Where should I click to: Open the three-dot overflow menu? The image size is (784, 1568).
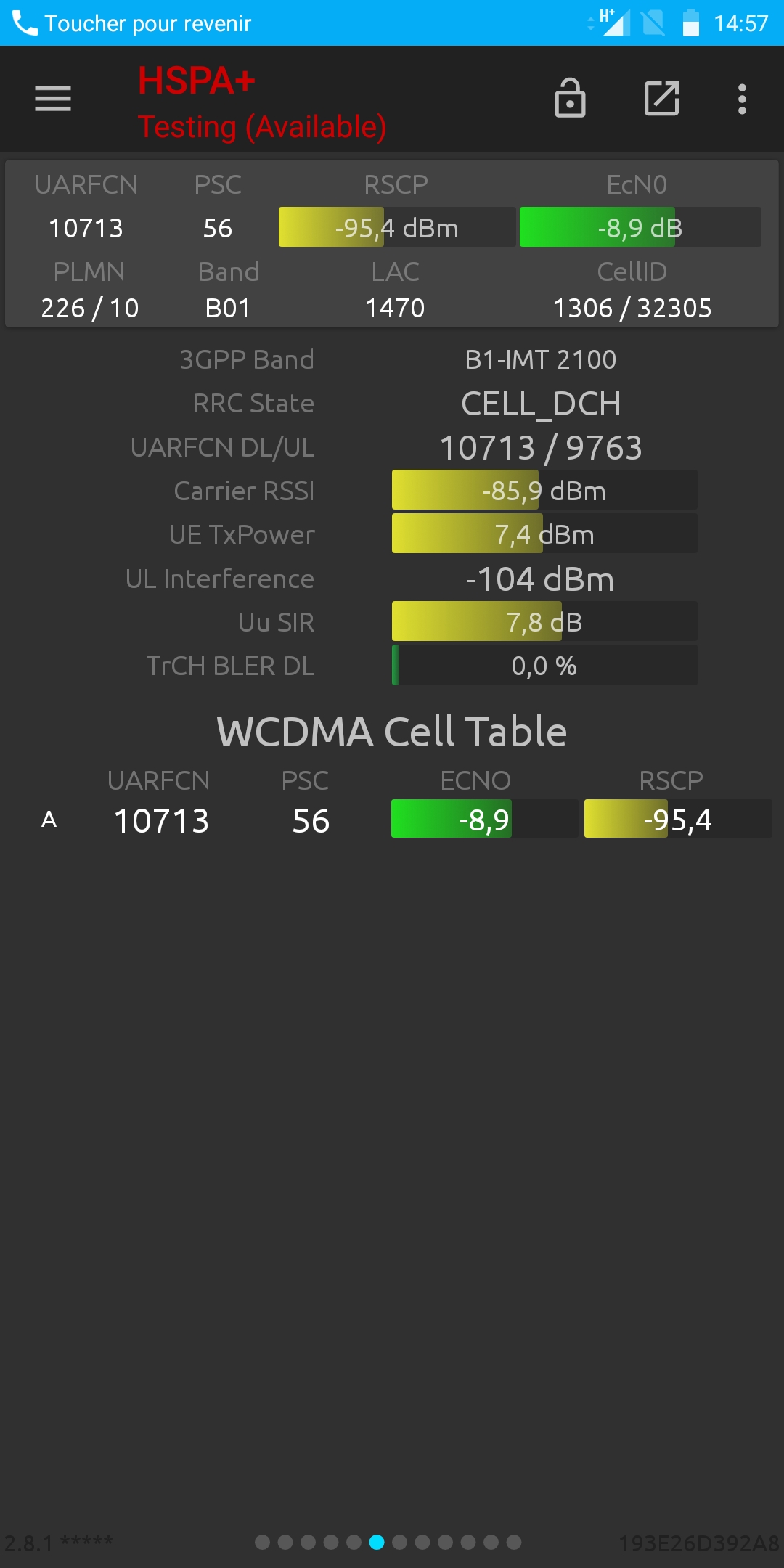coord(741,99)
